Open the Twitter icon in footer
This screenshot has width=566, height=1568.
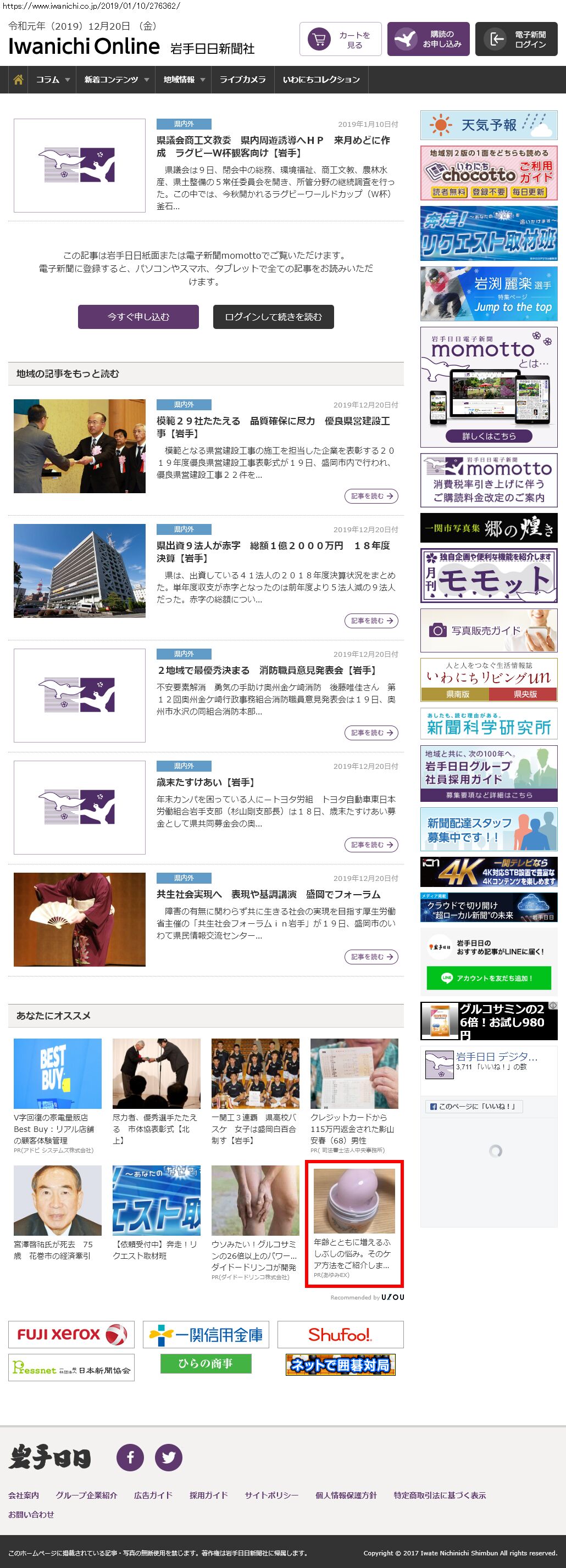pos(168,1457)
